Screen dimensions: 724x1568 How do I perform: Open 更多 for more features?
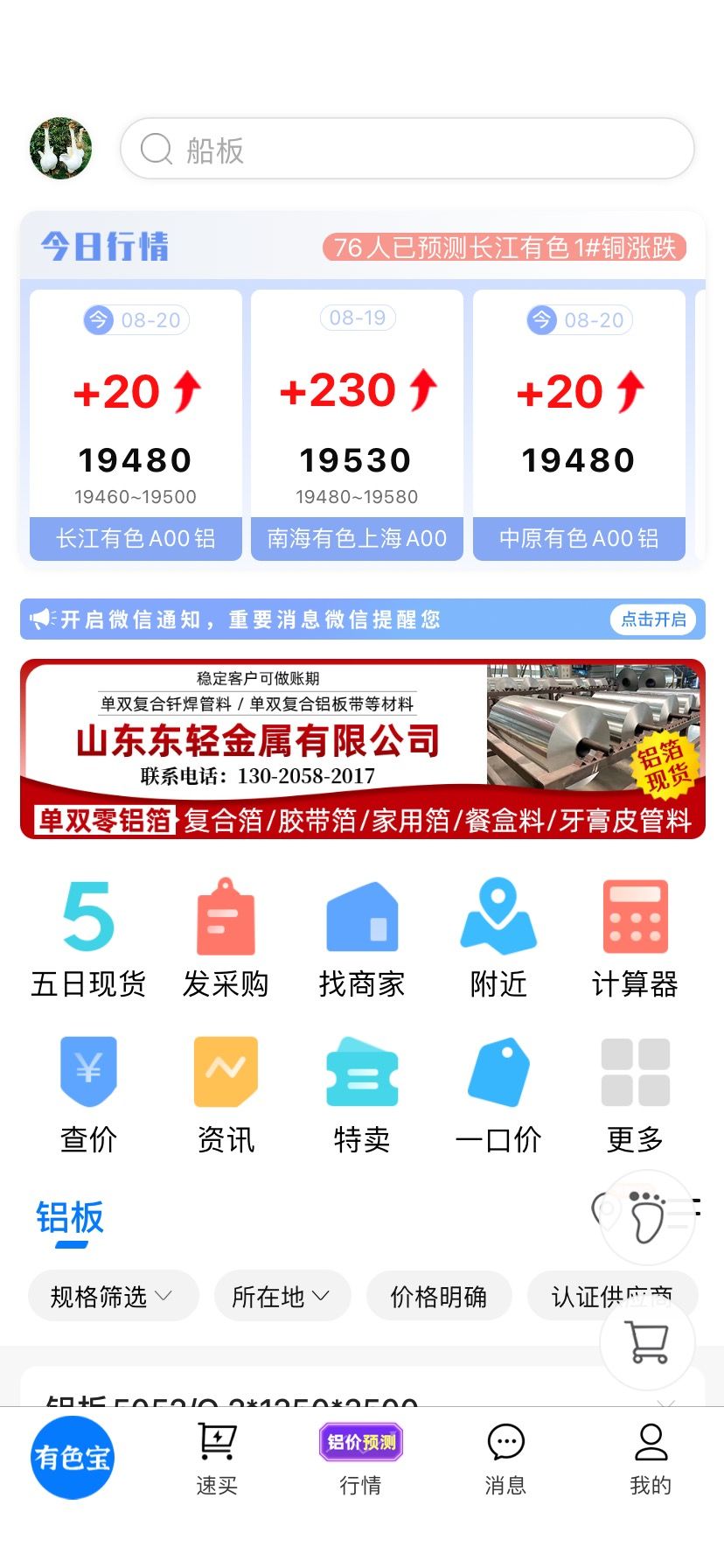point(636,1095)
